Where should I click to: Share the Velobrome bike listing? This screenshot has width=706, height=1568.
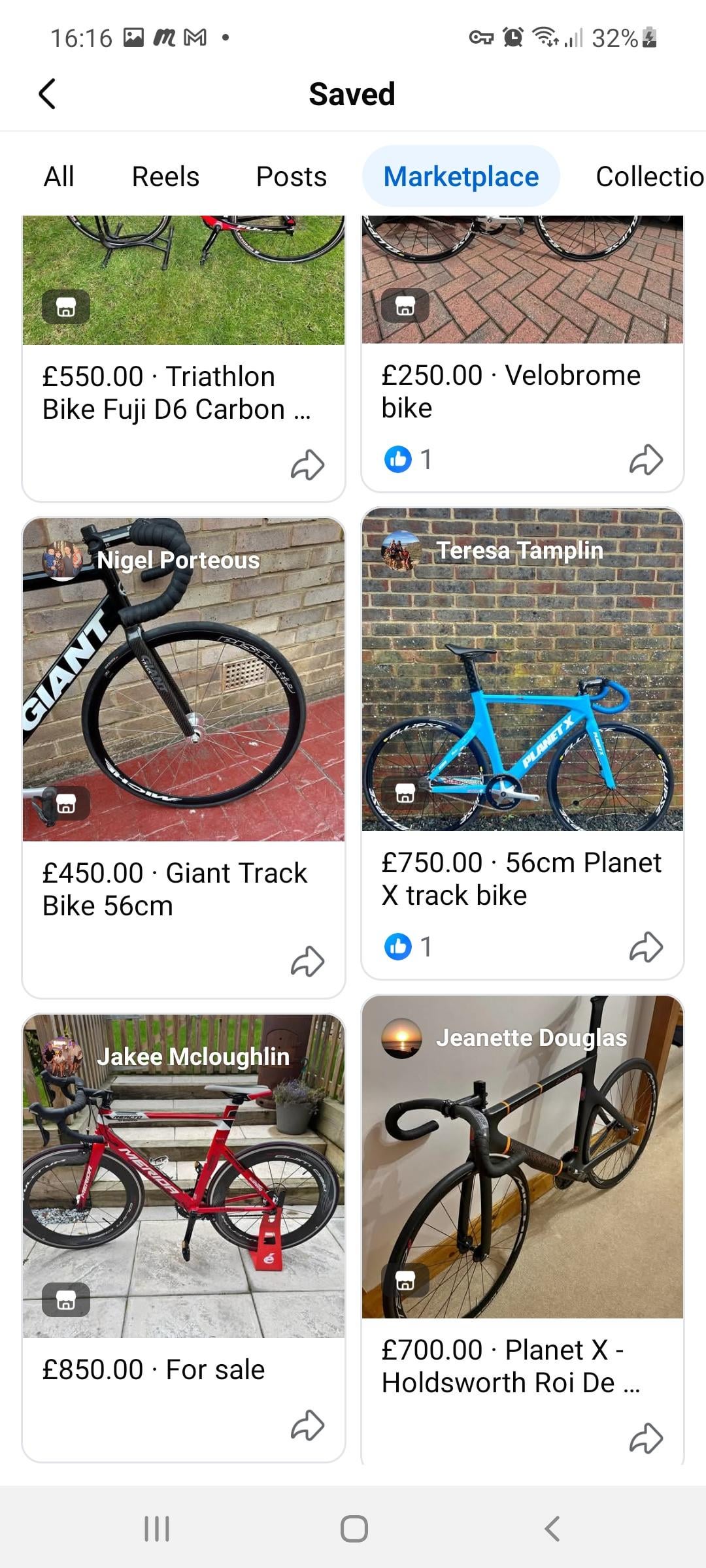pyautogui.click(x=646, y=459)
